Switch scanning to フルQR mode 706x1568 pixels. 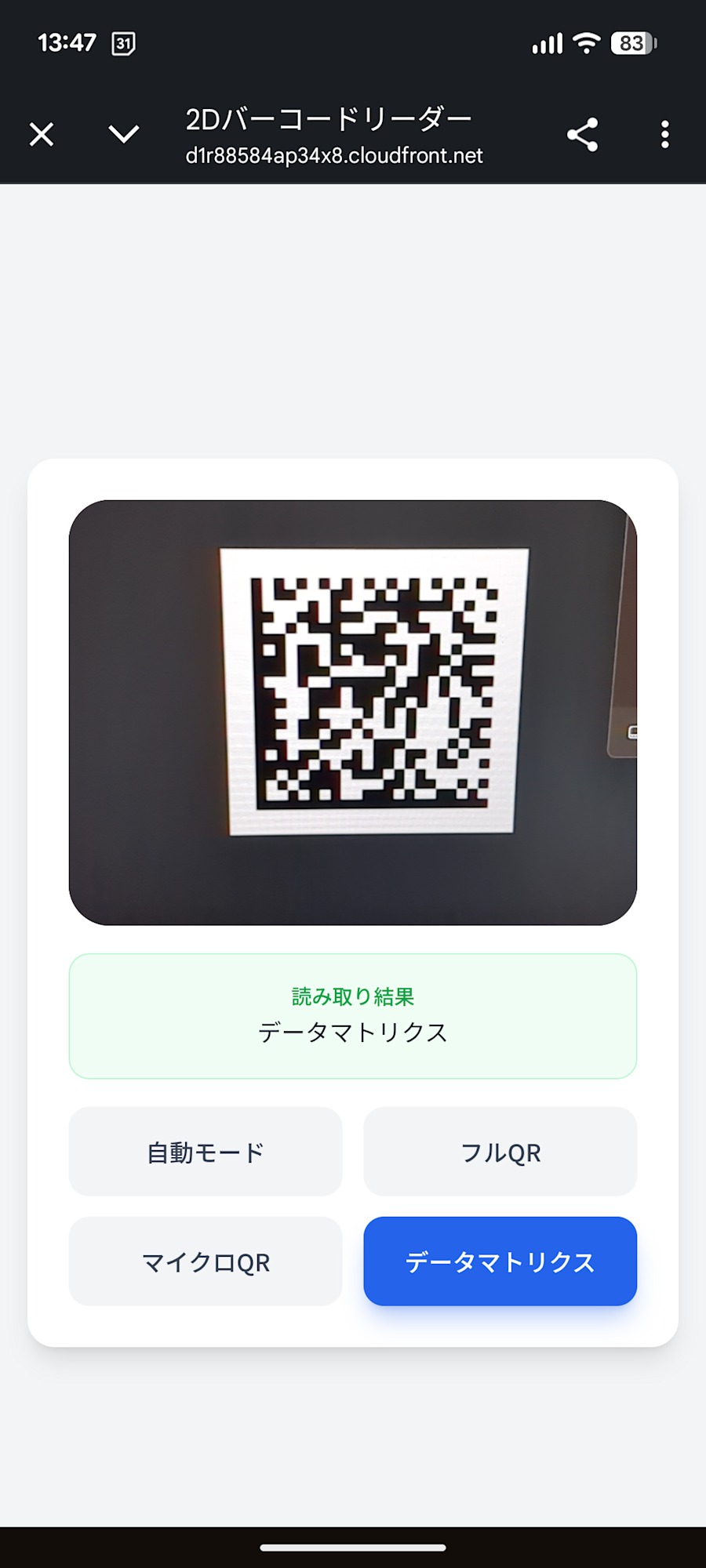[500, 1152]
